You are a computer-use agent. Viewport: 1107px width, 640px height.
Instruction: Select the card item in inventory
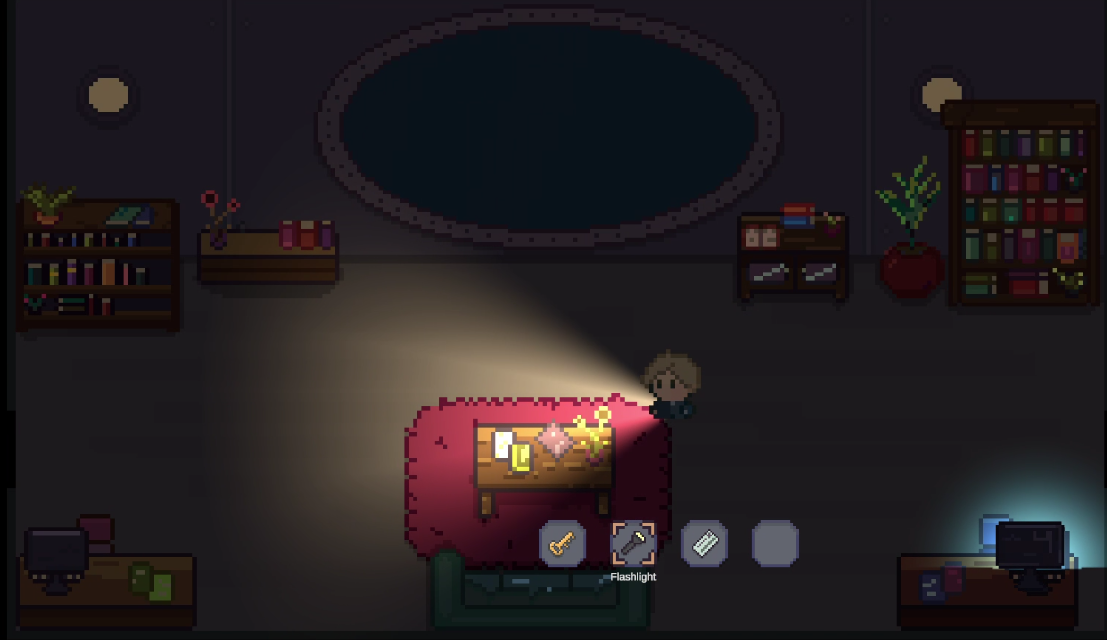[x=704, y=544]
